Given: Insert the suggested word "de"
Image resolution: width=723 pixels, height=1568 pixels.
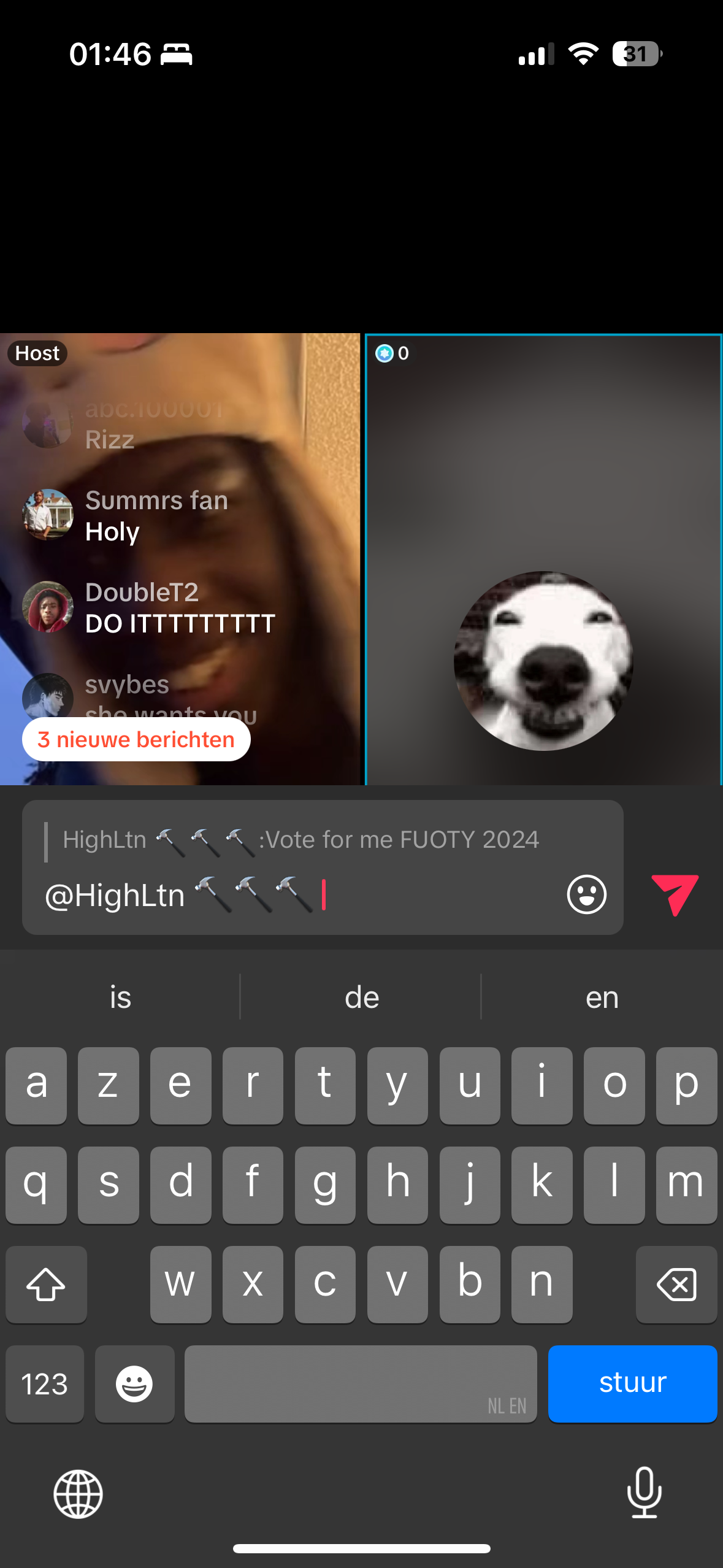Looking at the screenshot, I should [361, 997].
